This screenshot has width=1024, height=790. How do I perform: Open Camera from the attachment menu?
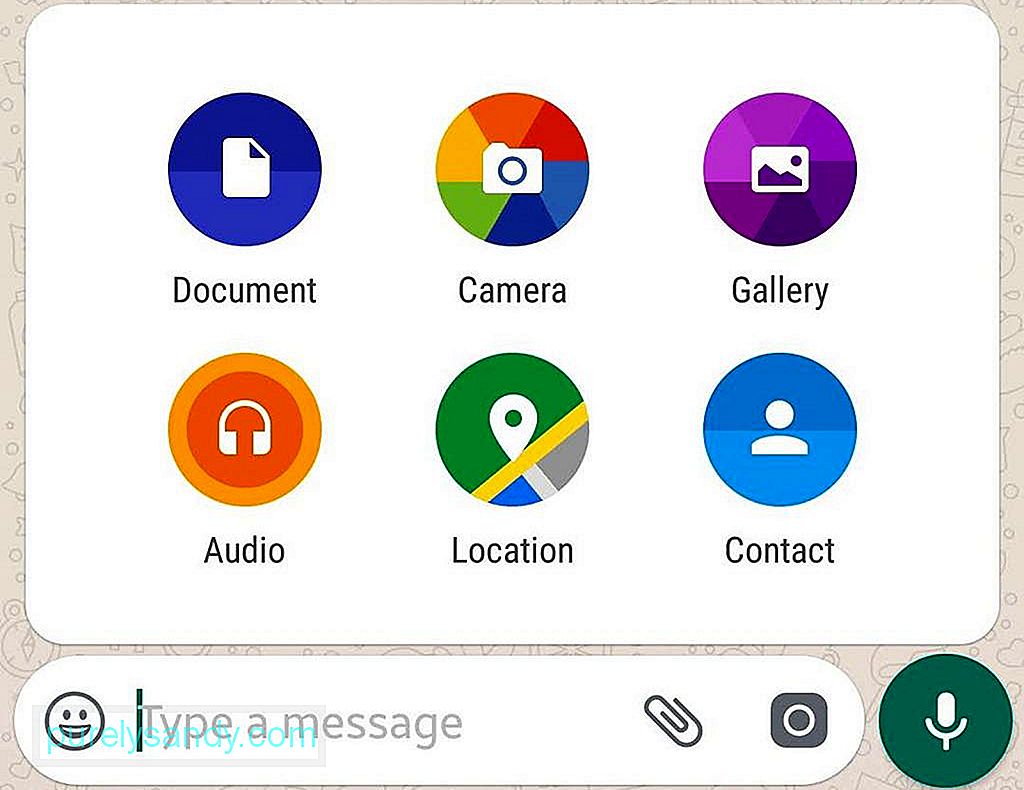512,169
